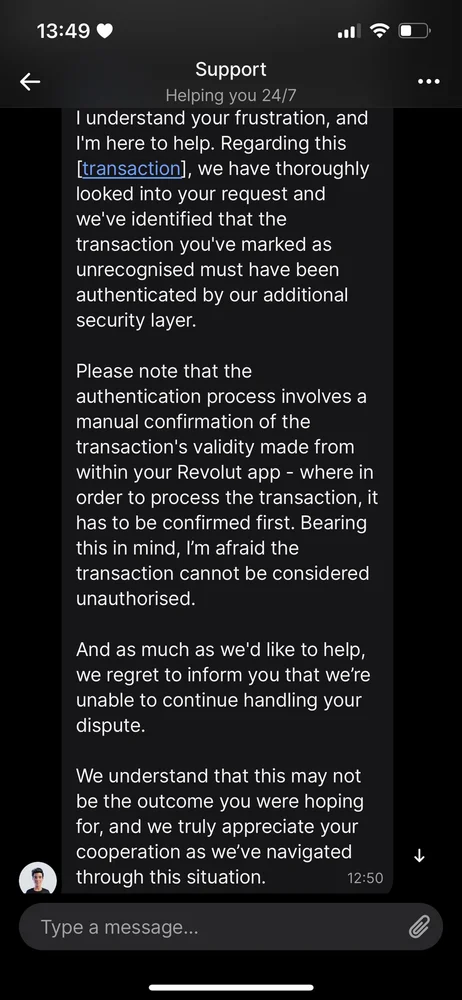
Task: Open the three-dot overflow menu
Action: 428,82
